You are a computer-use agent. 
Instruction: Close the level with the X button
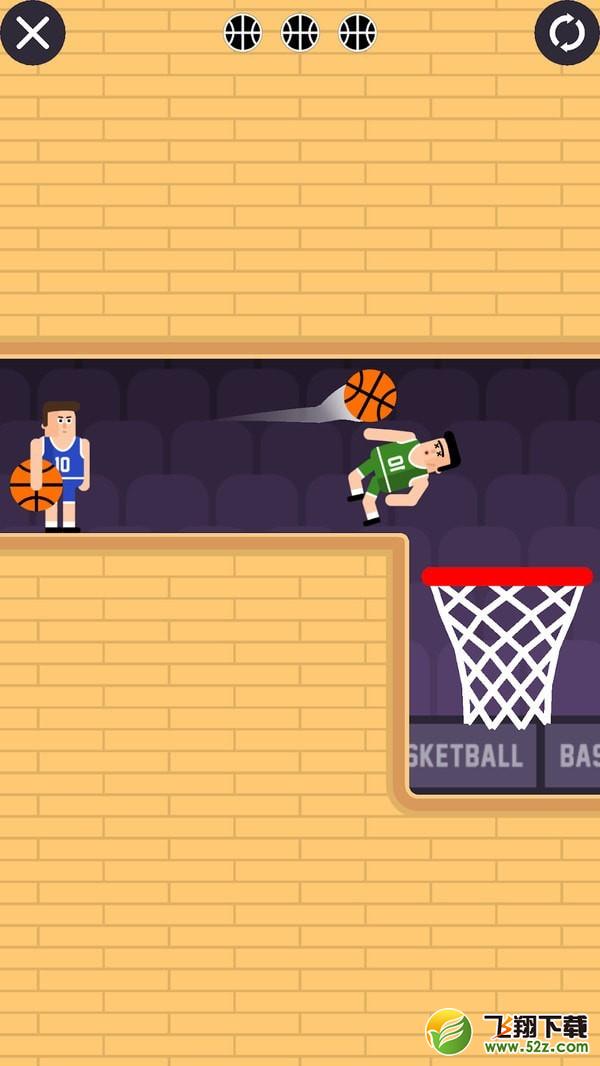click(x=33, y=33)
